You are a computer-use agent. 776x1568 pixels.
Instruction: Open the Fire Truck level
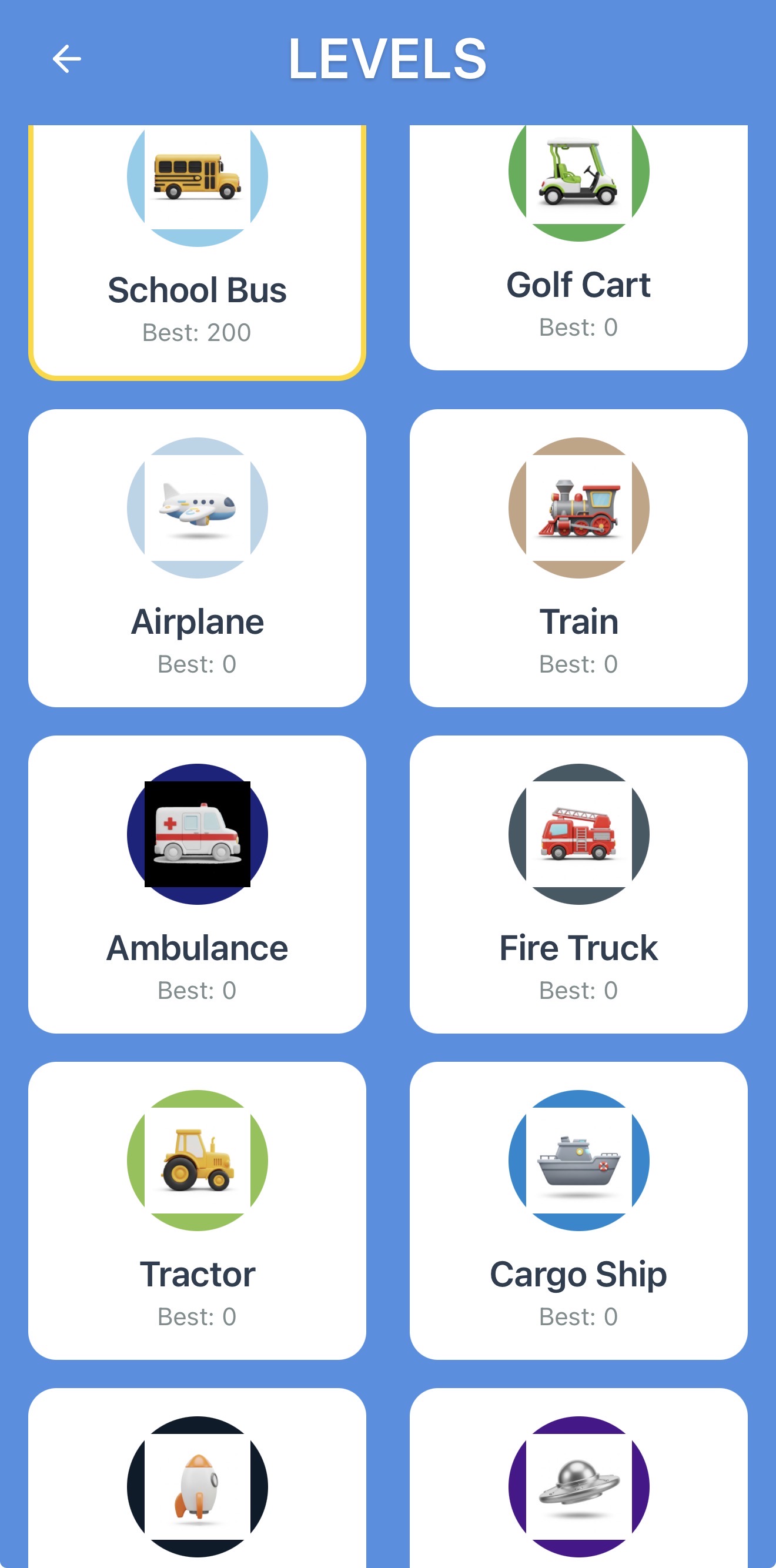(578, 884)
